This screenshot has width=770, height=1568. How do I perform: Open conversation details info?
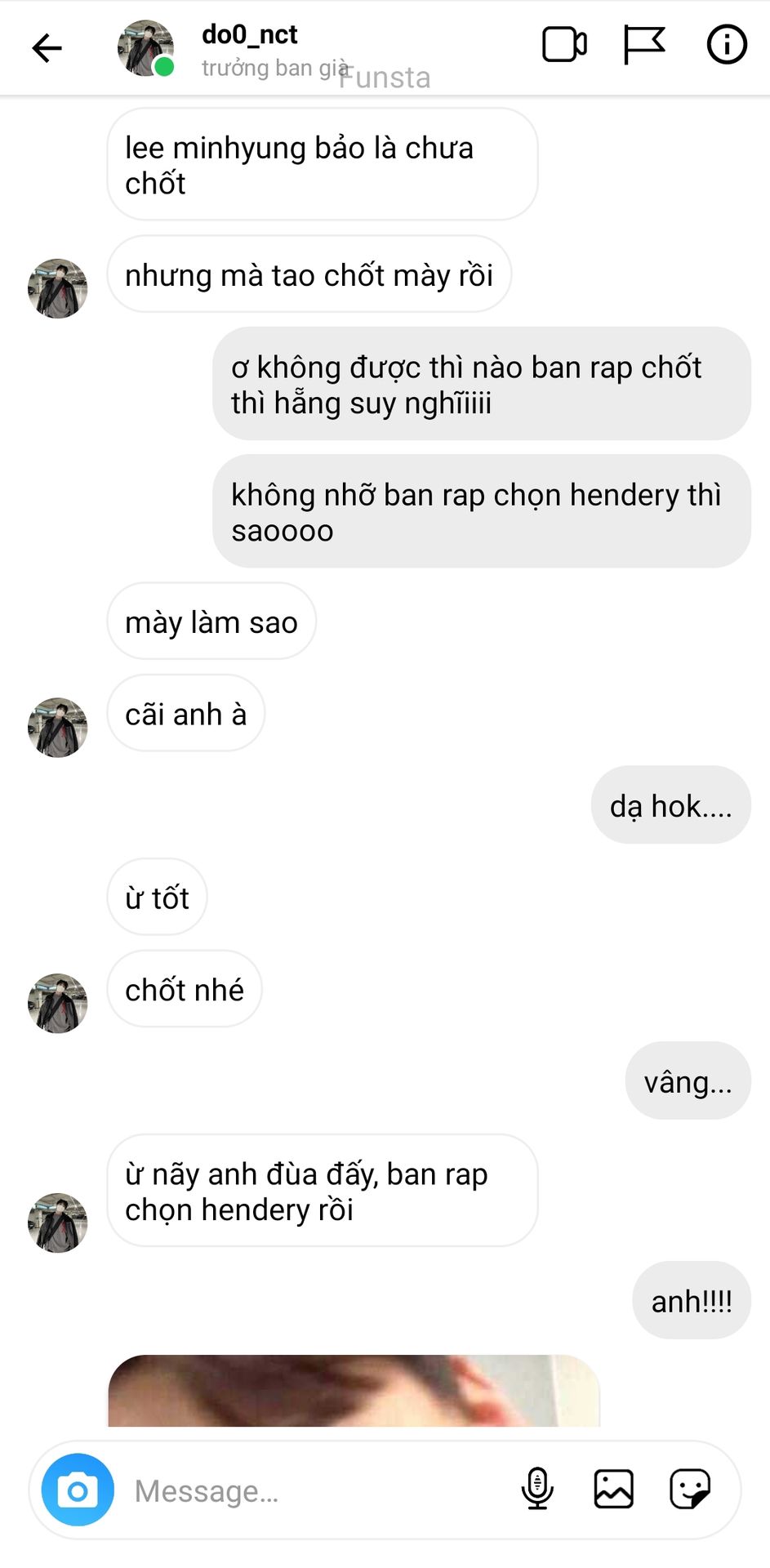[x=726, y=45]
